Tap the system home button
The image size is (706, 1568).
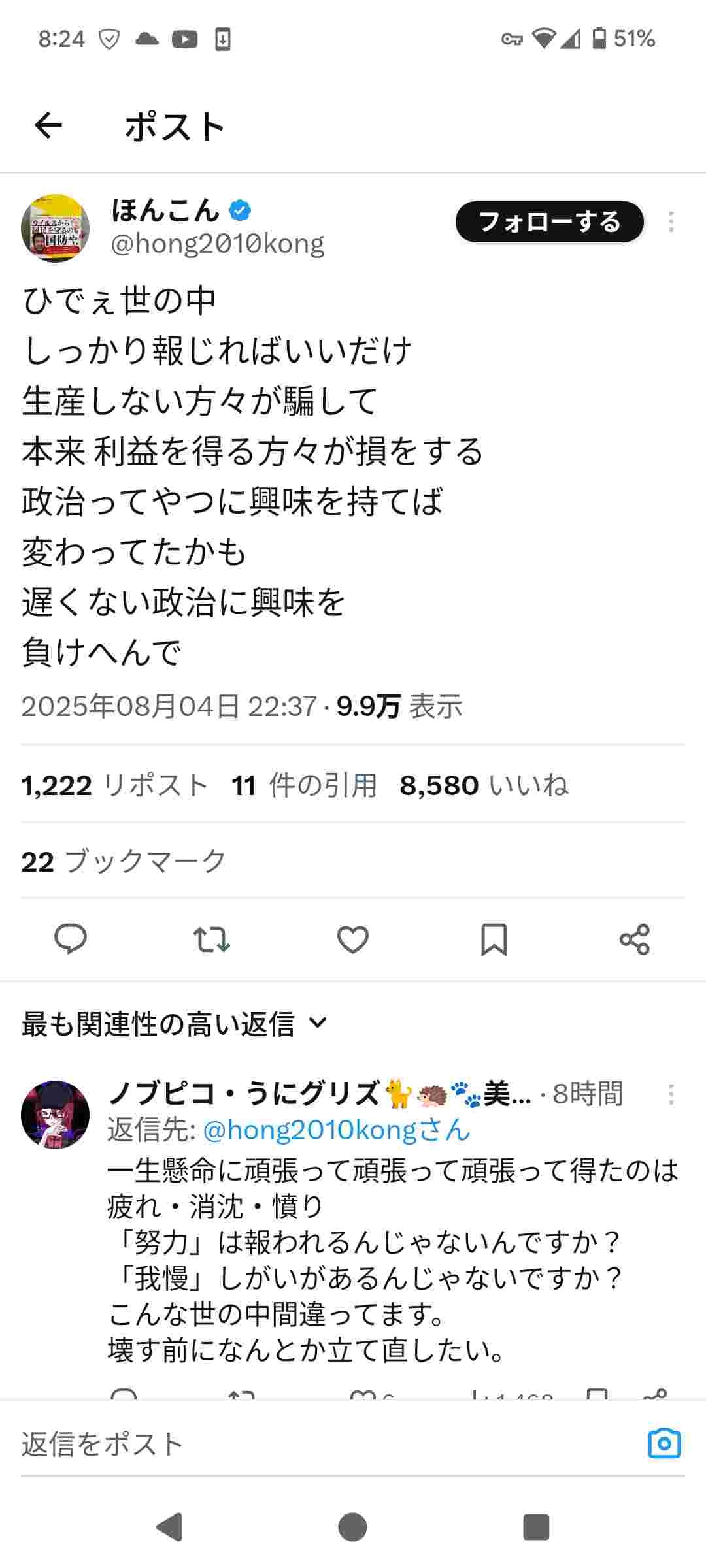(353, 1527)
